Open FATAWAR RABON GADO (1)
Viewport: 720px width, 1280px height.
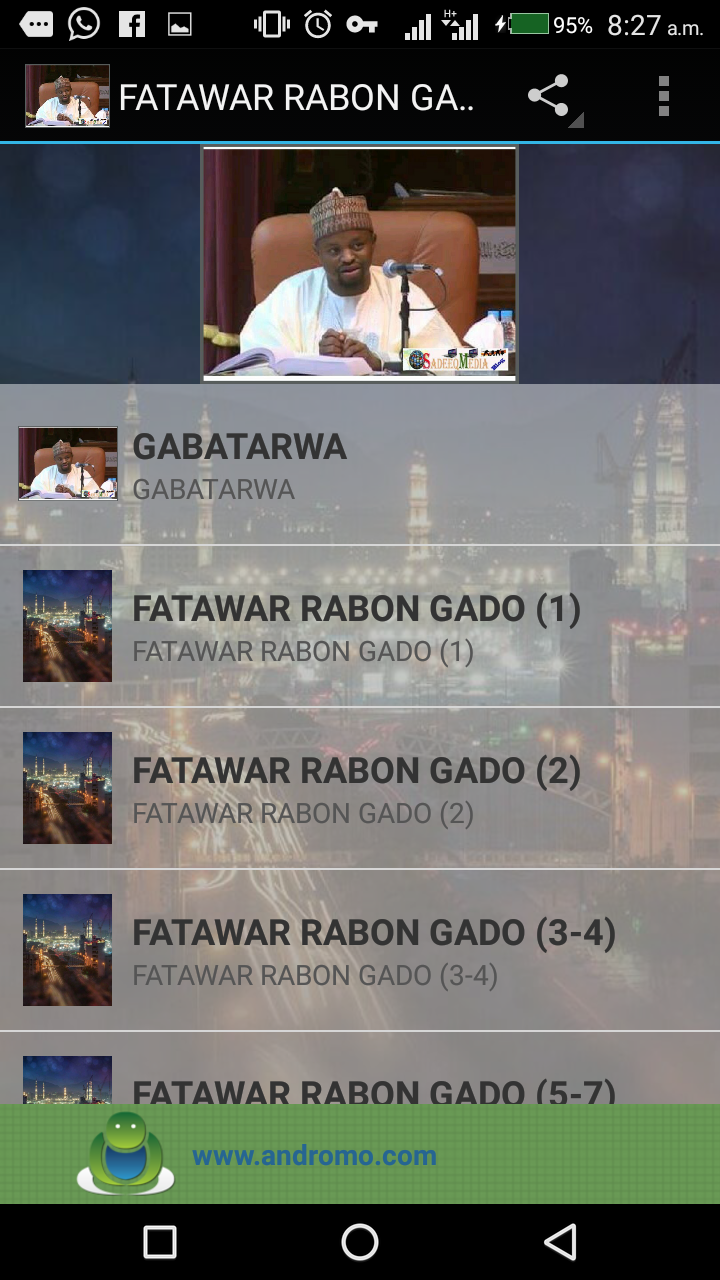click(x=360, y=626)
